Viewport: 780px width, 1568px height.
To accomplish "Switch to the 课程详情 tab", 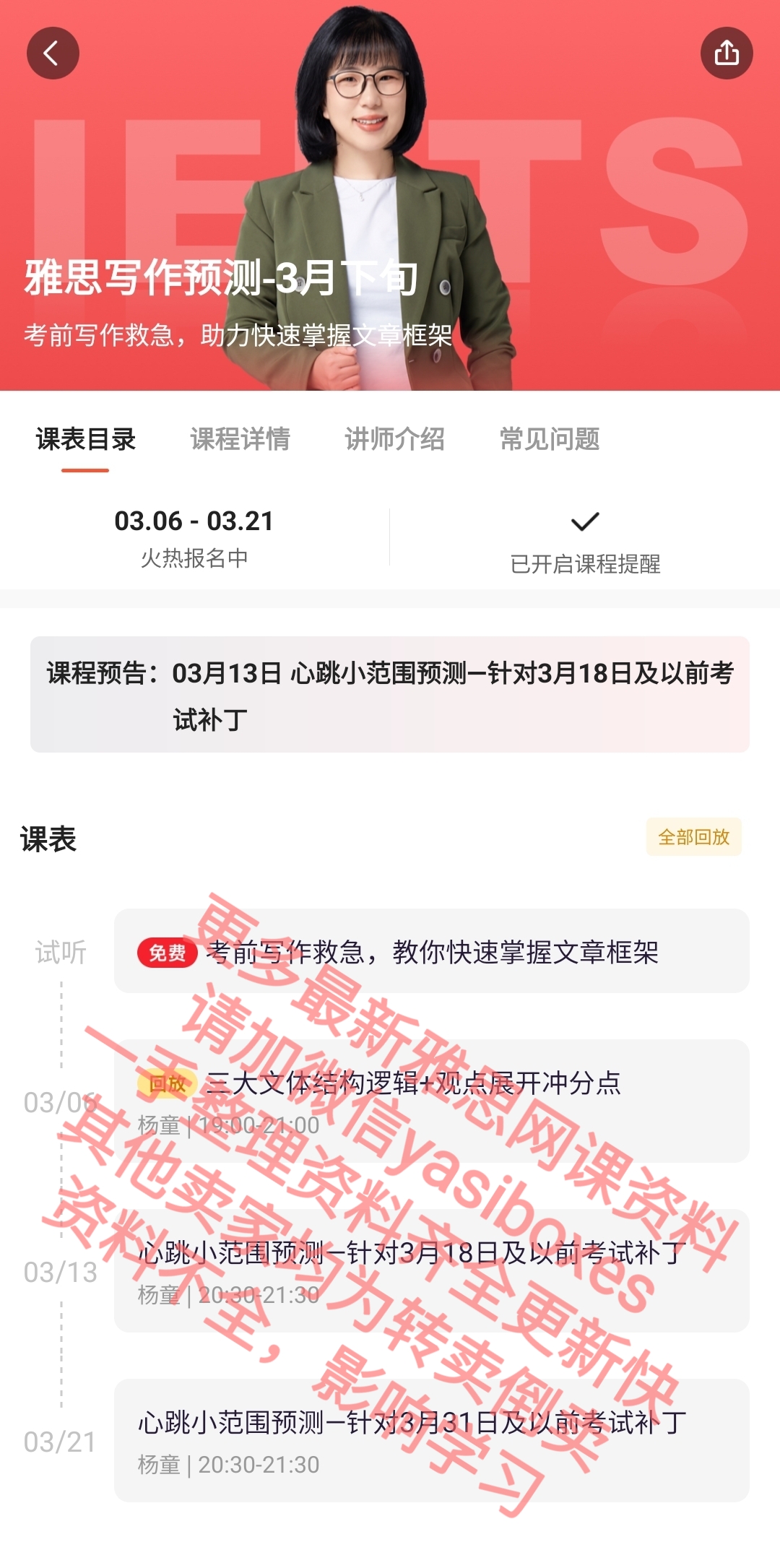I will click(240, 439).
